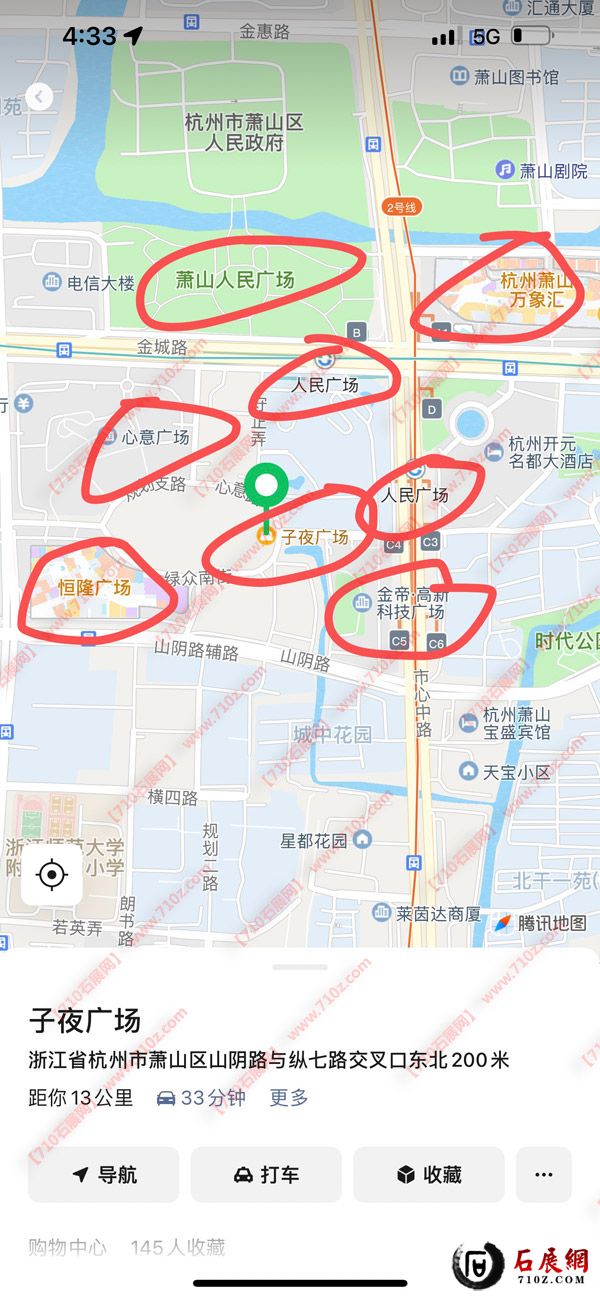Start navigation with the 导航 button

tap(104, 1175)
